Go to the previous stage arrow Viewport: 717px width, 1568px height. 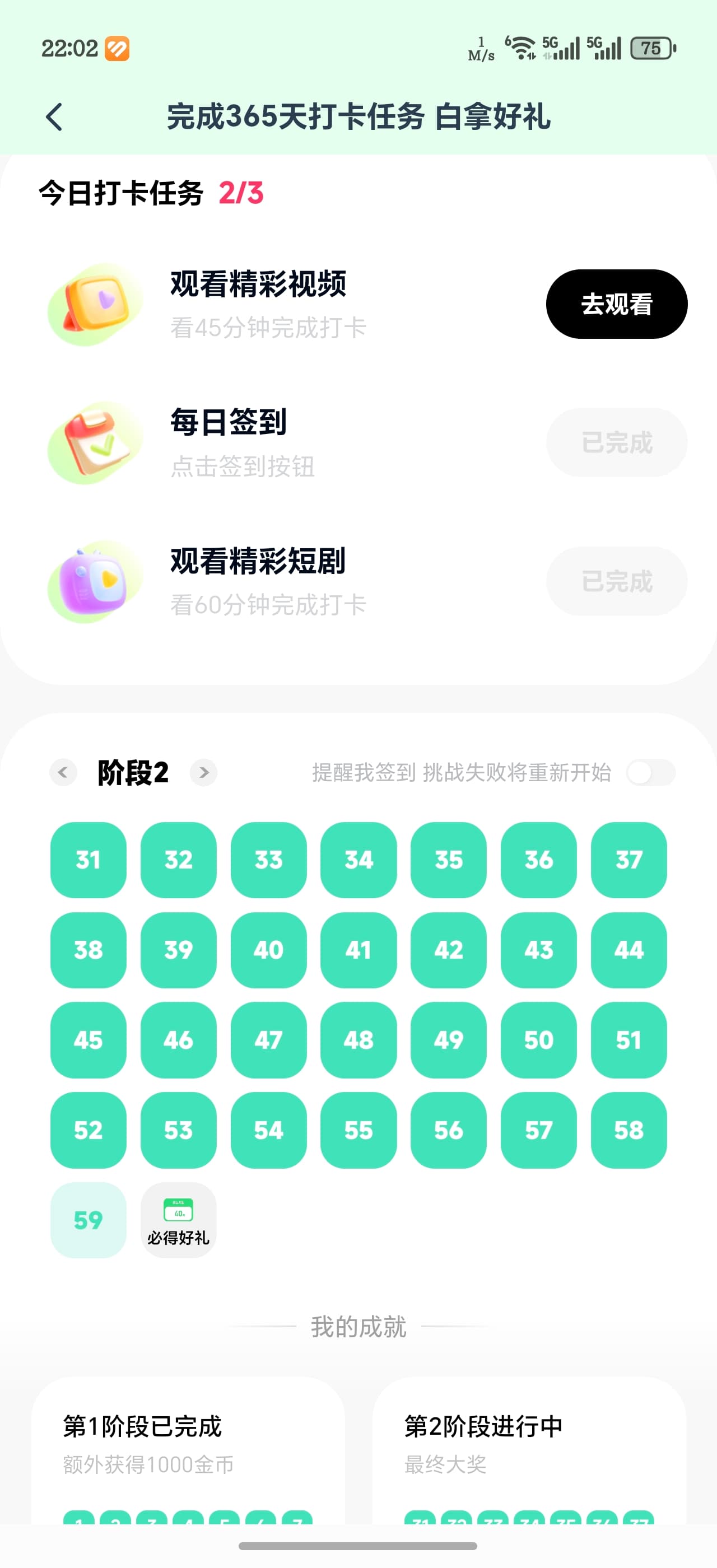point(63,772)
